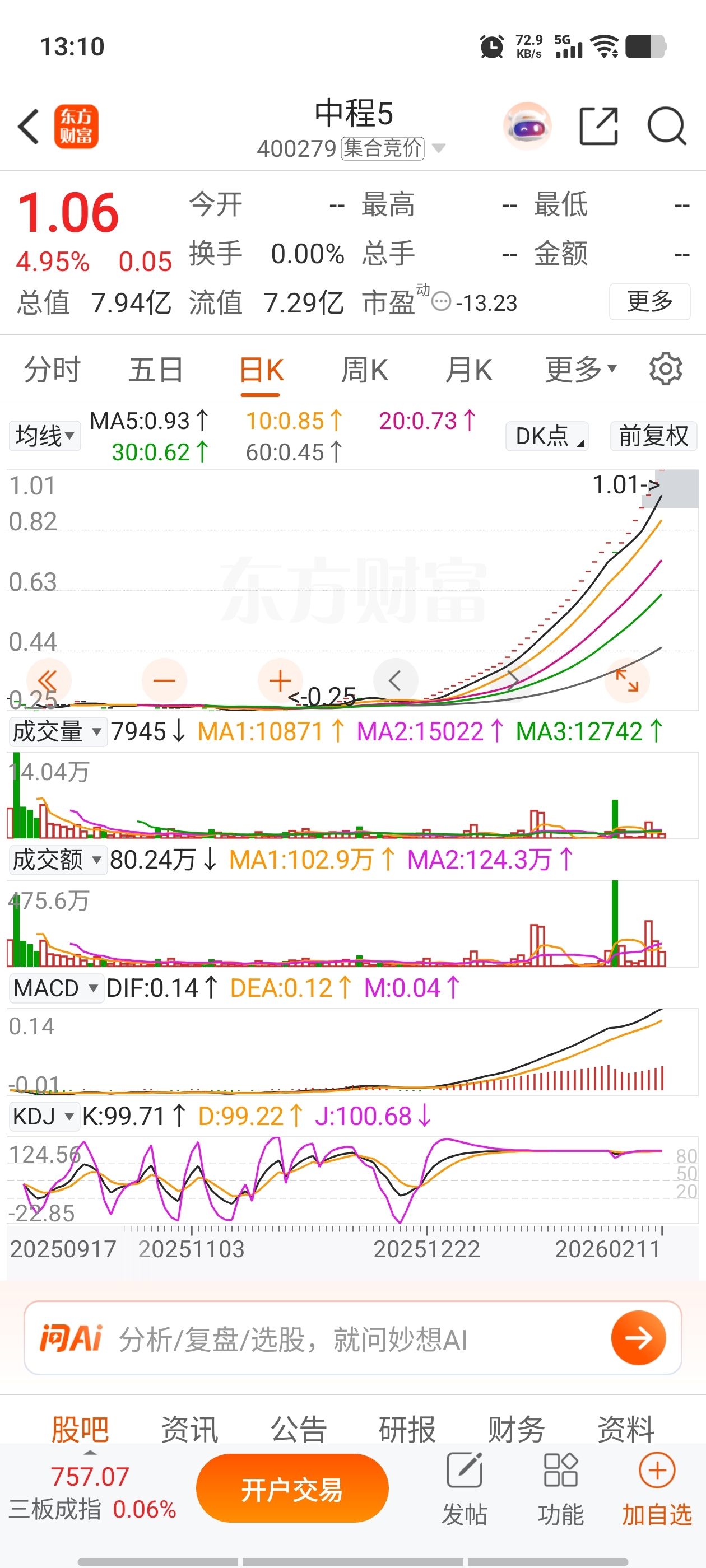Screen dimensions: 706x1568
Task: Ask 妙想AI in the input box
Action: [x=354, y=1338]
